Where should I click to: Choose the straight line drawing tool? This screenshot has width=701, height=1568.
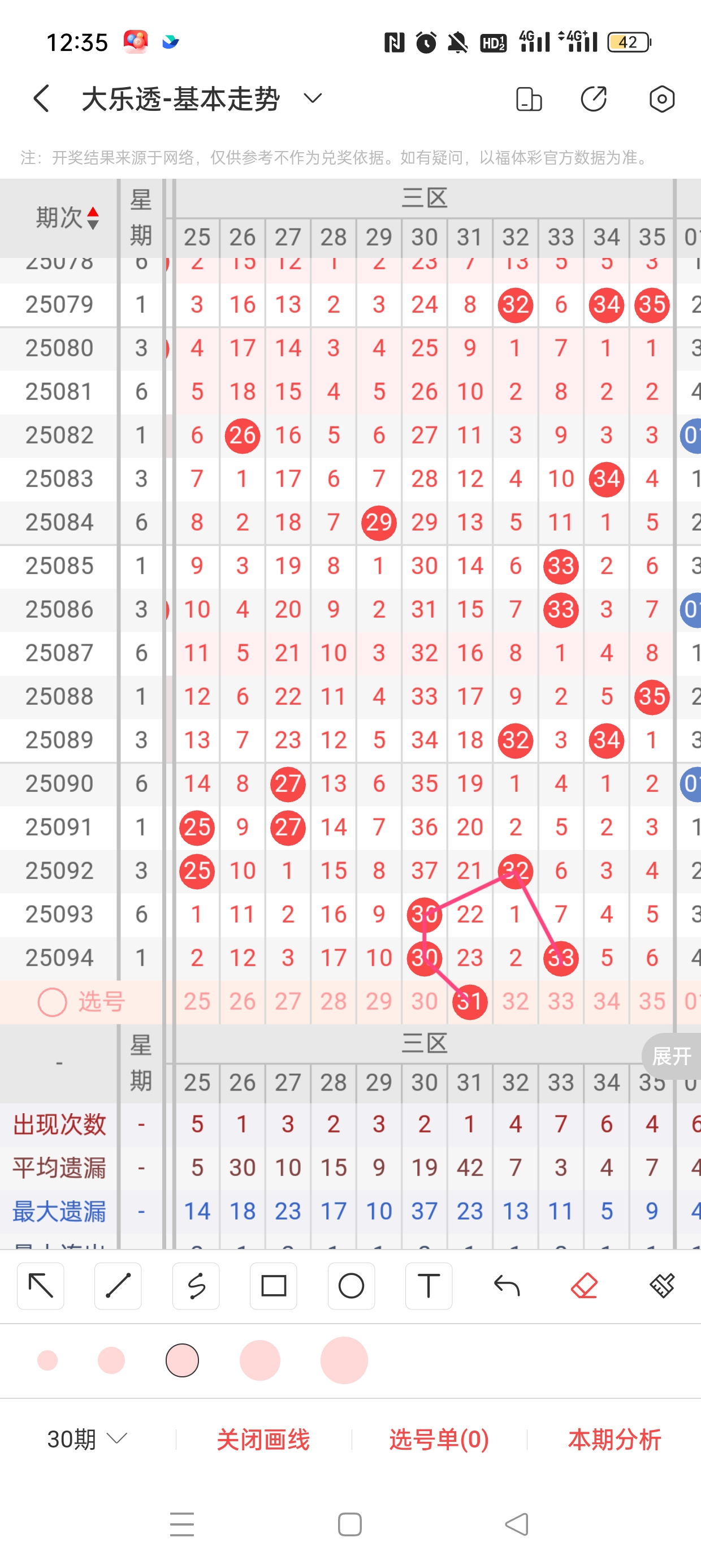[118, 1286]
